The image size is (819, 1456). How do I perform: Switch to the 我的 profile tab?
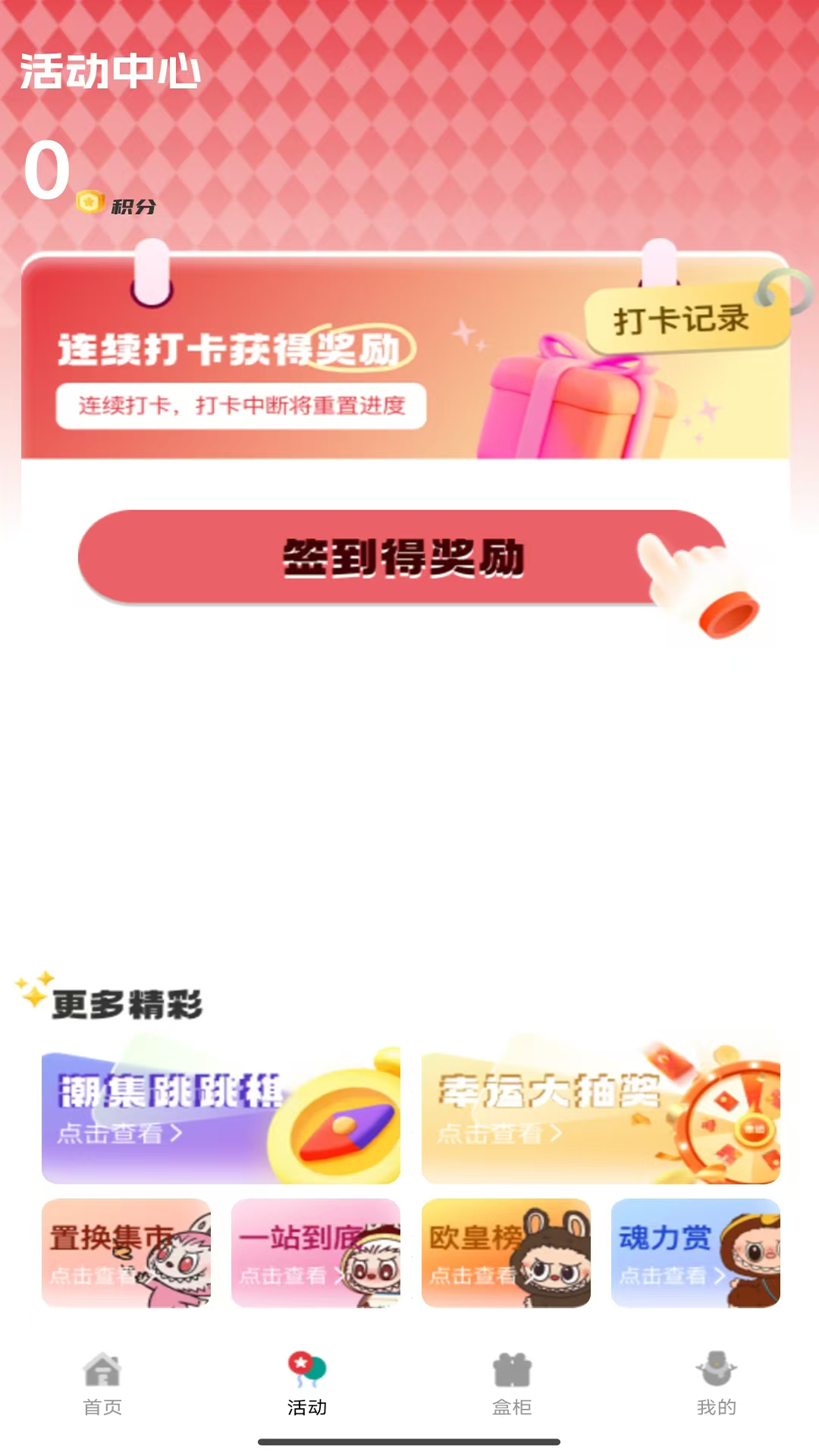[x=717, y=1383]
